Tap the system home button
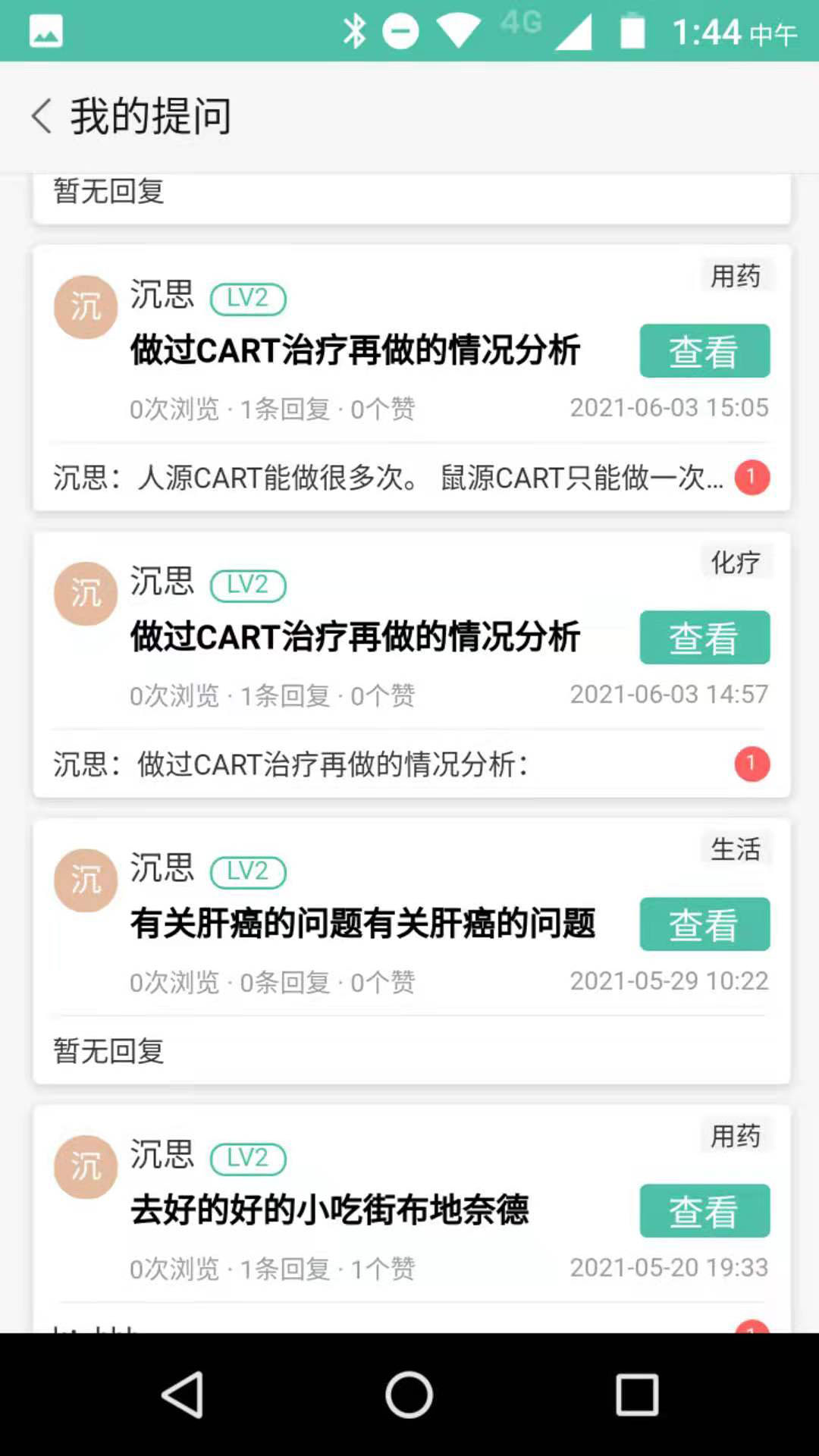The height and width of the screenshot is (1456, 819). [x=409, y=1394]
